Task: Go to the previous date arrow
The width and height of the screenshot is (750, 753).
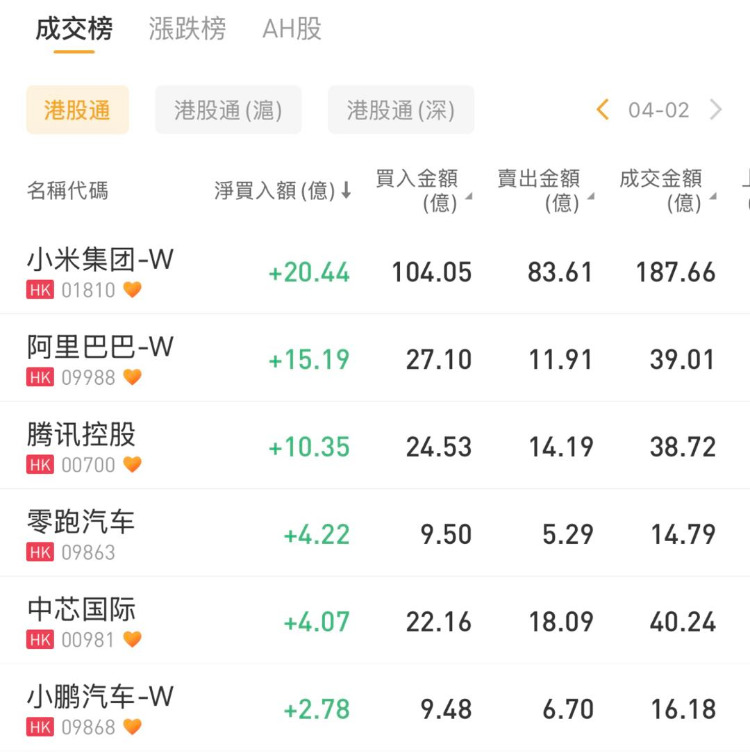Action: [x=602, y=110]
